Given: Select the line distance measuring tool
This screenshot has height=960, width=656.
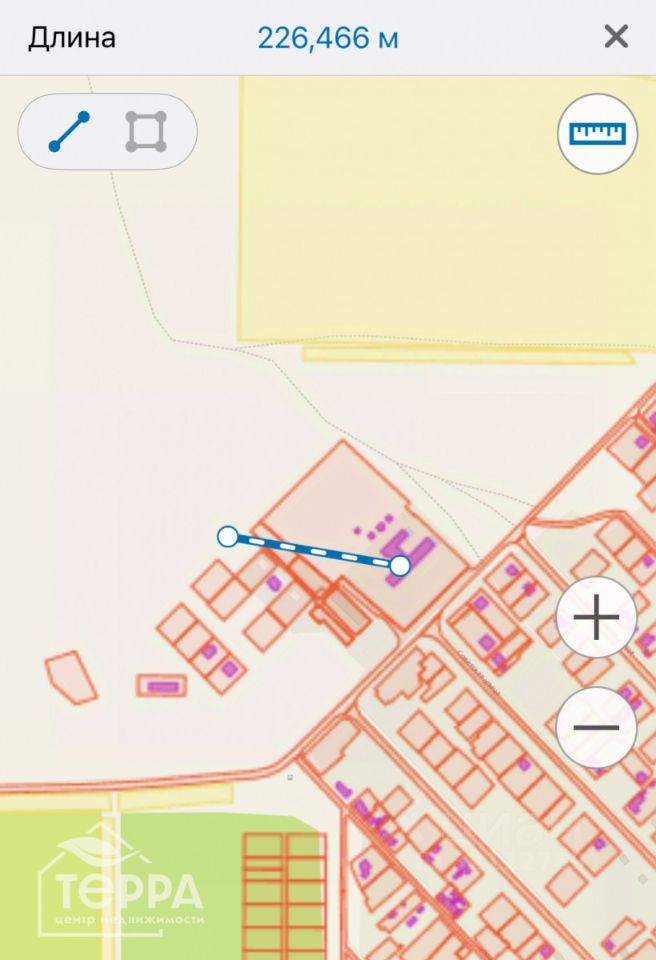Looking at the screenshot, I should point(69,132).
